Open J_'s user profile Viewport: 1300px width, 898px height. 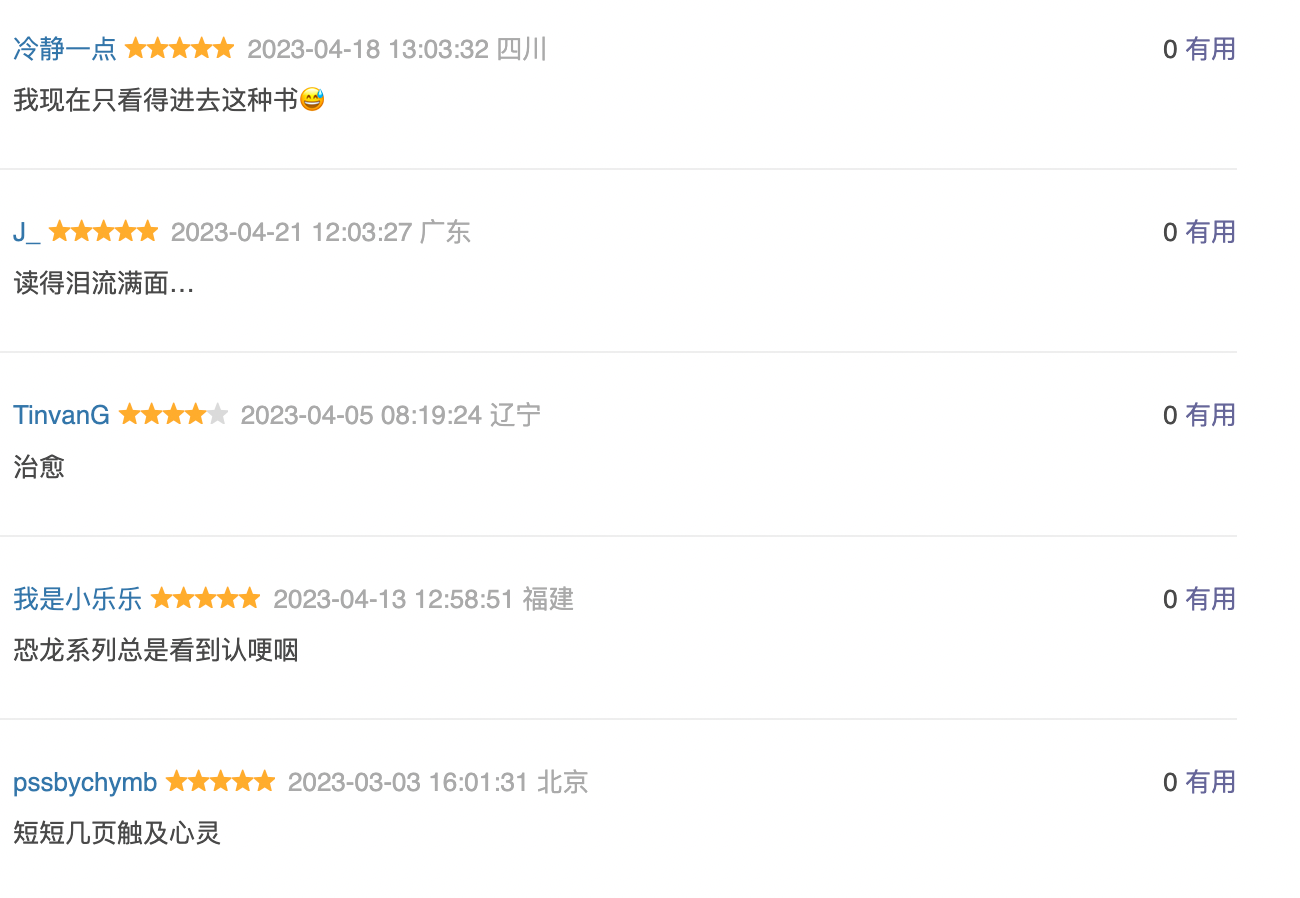coord(26,232)
